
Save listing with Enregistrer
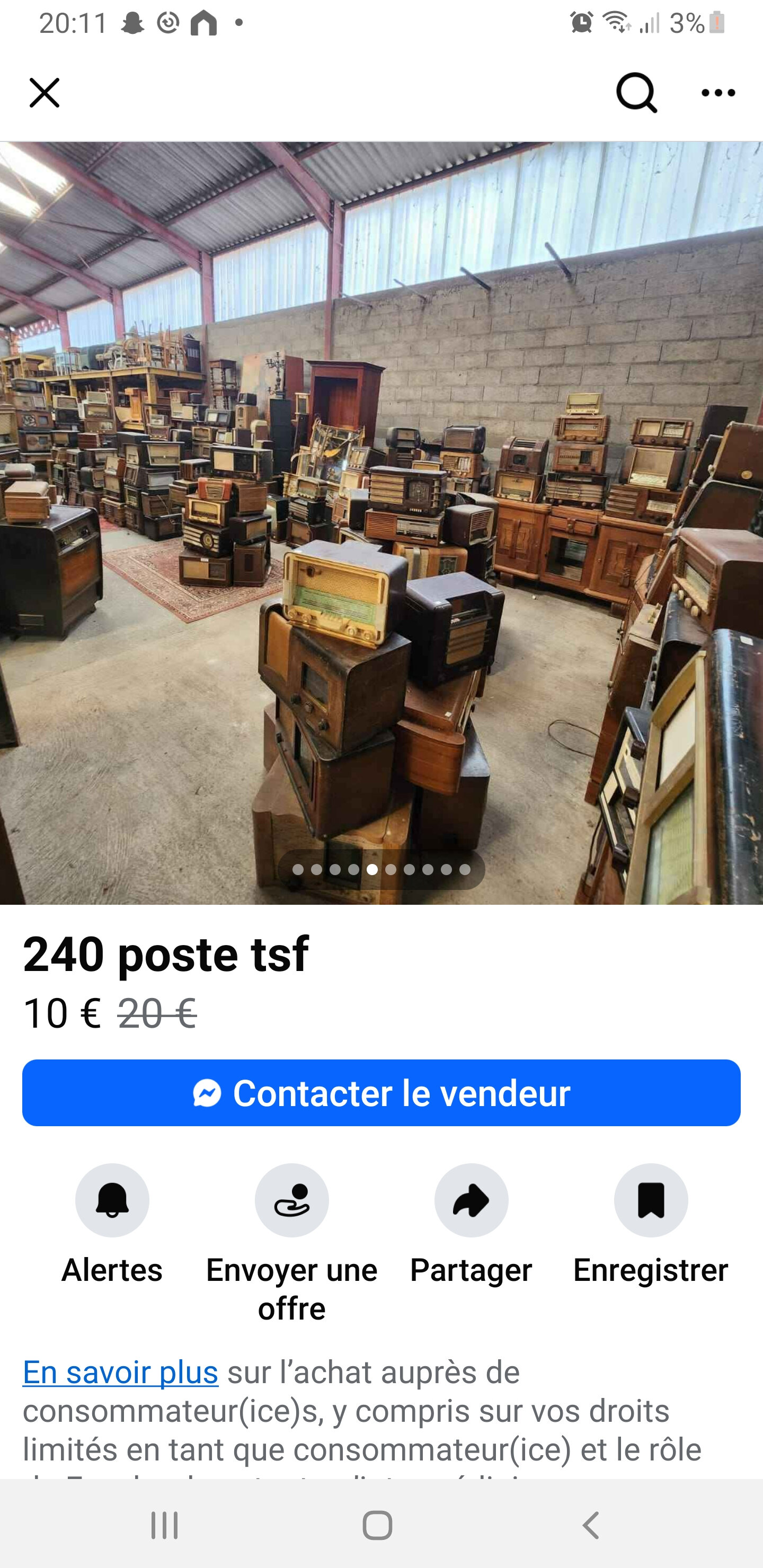[x=650, y=1200]
